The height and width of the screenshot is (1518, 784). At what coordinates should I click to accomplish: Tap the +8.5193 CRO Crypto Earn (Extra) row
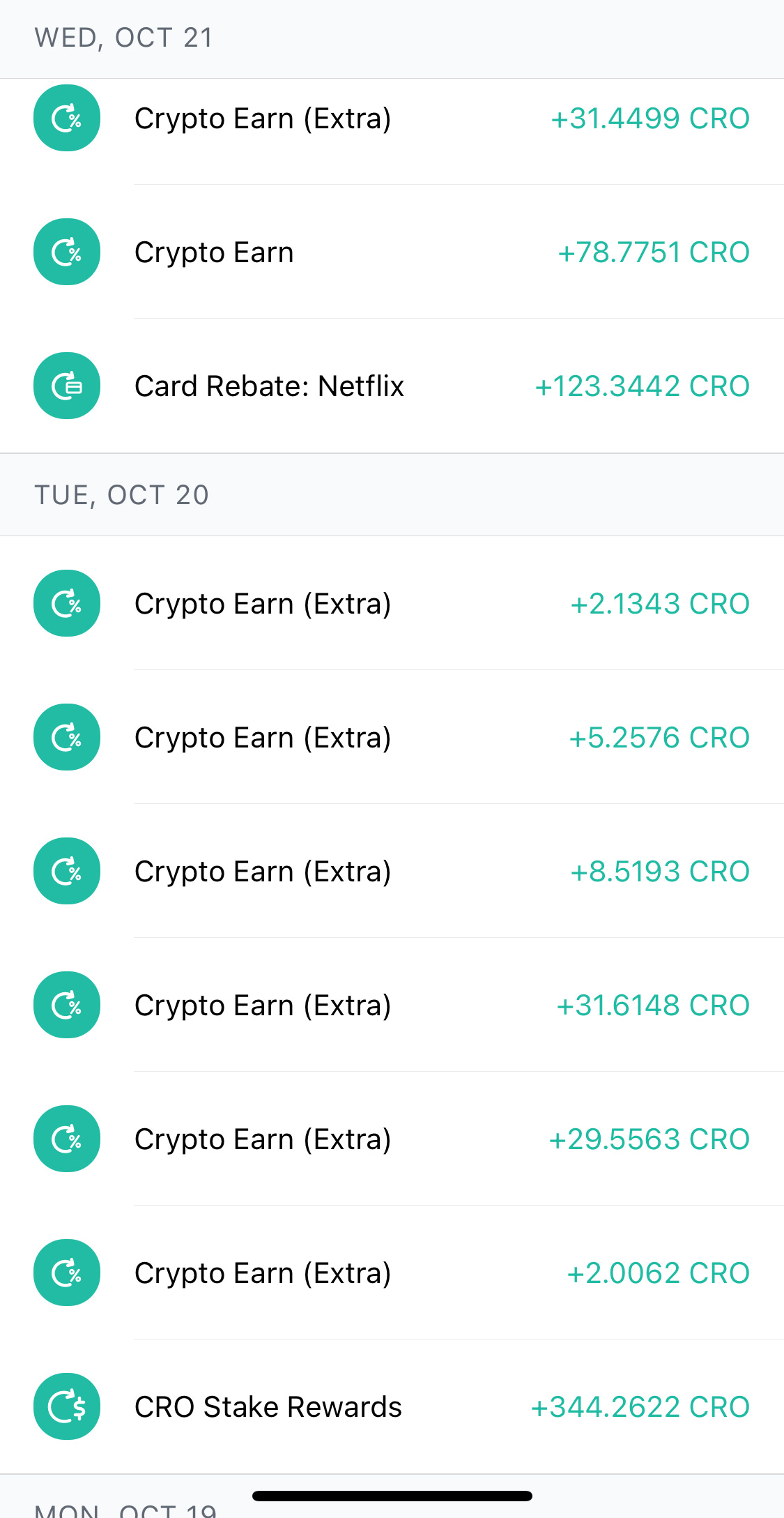392,871
